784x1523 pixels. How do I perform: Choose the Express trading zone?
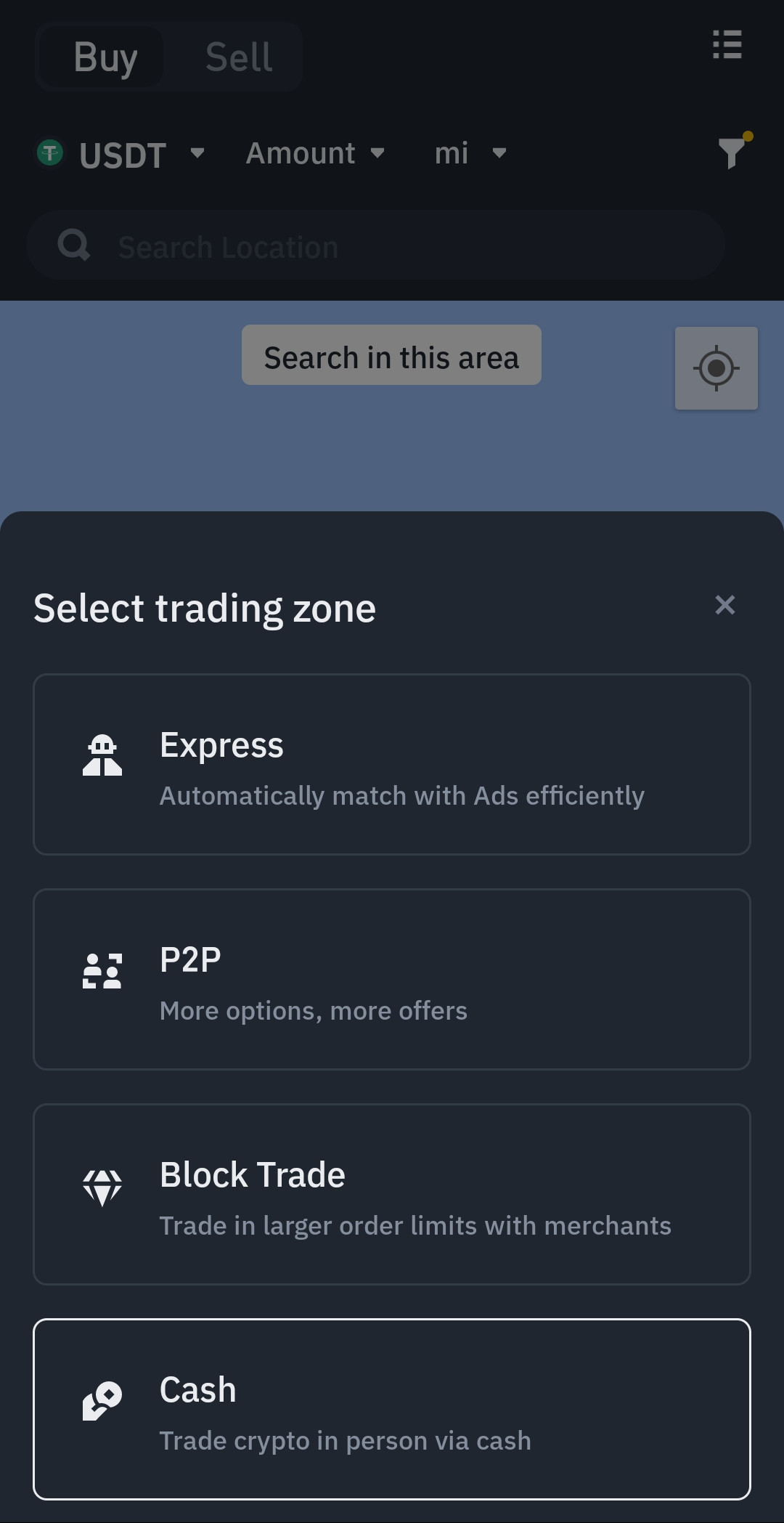(392, 764)
